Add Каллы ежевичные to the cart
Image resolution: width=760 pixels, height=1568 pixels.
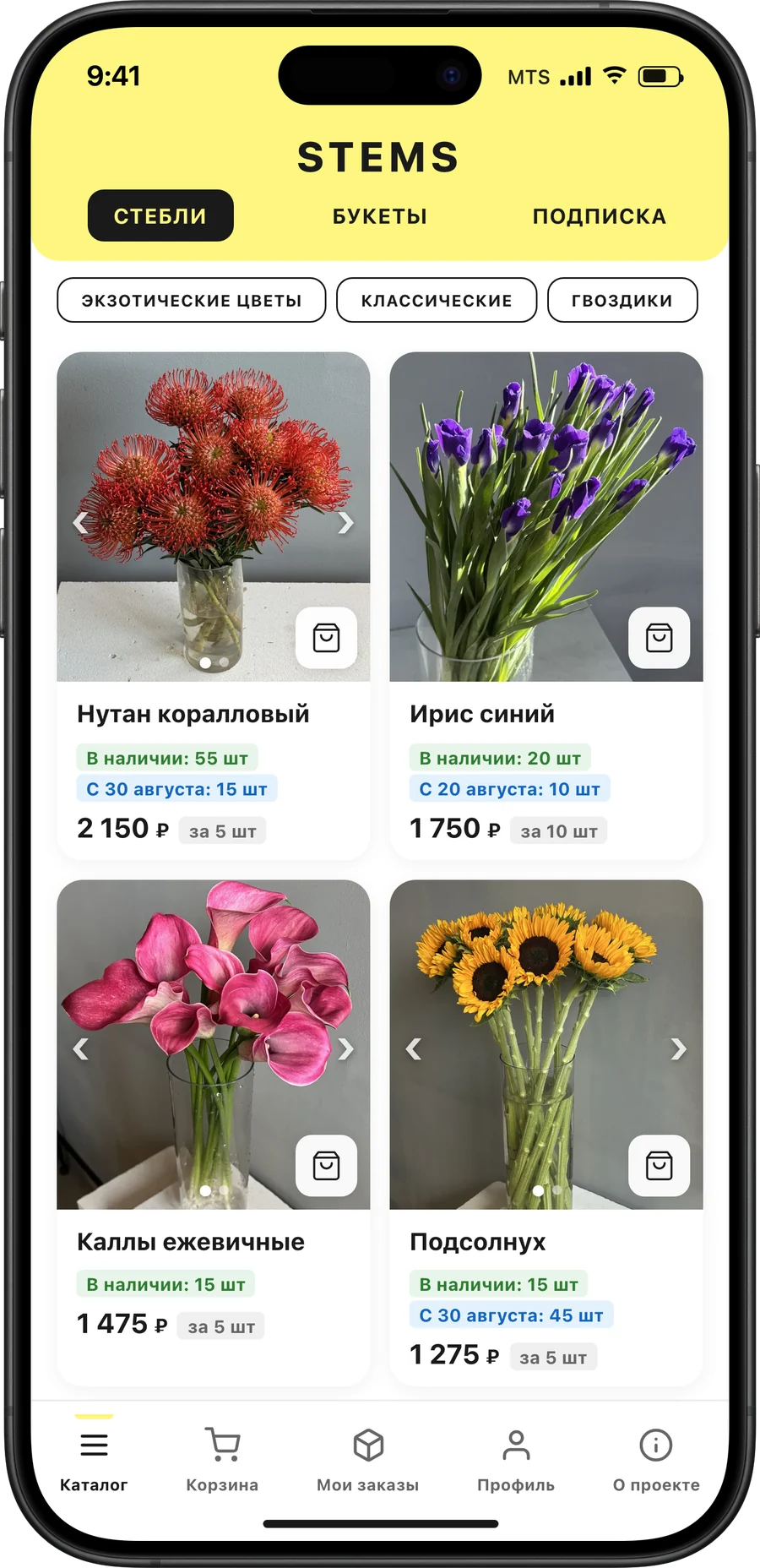tap(326, 1166)
